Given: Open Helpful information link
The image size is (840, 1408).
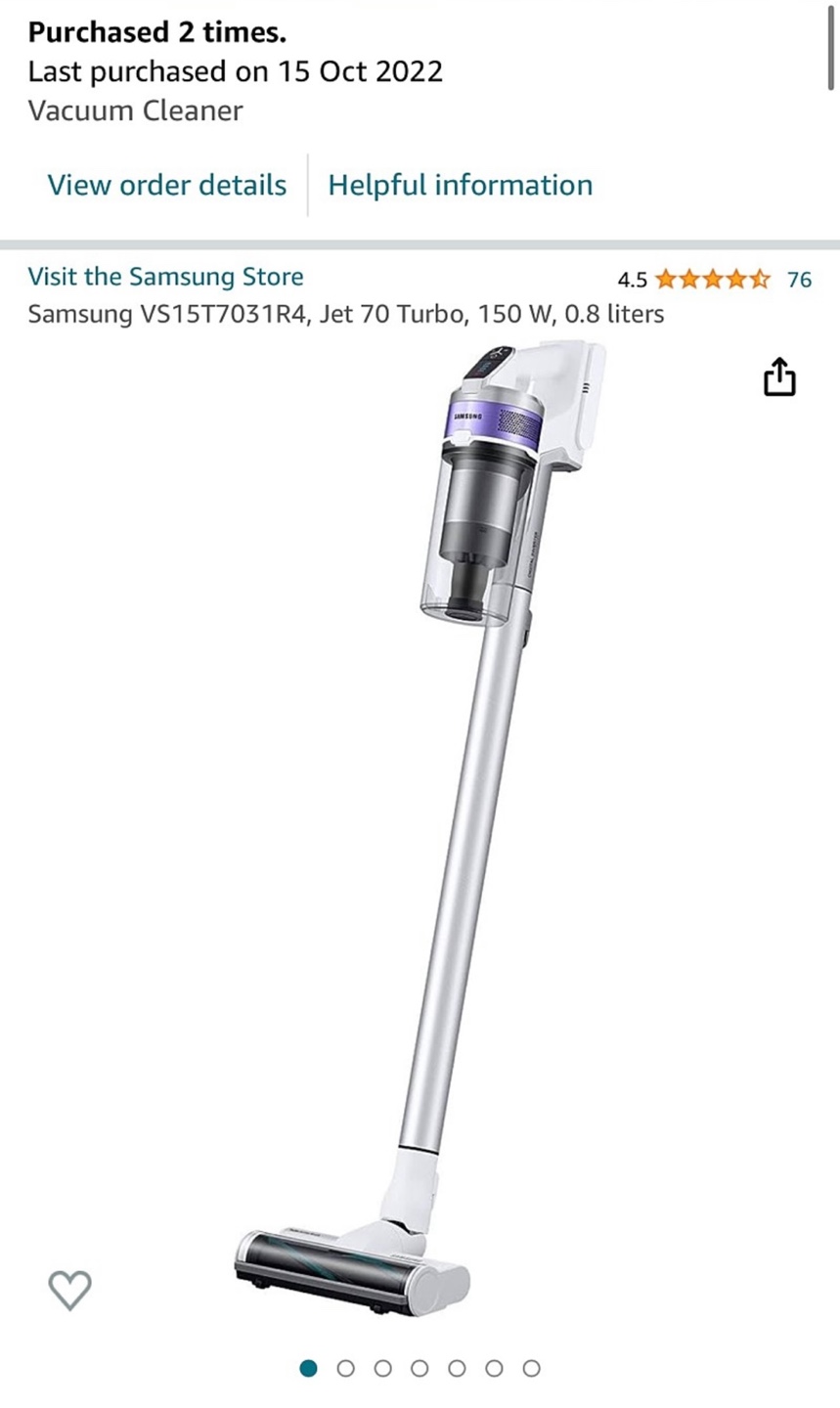Looking at the screenshot, I should (x=460, y=185).
